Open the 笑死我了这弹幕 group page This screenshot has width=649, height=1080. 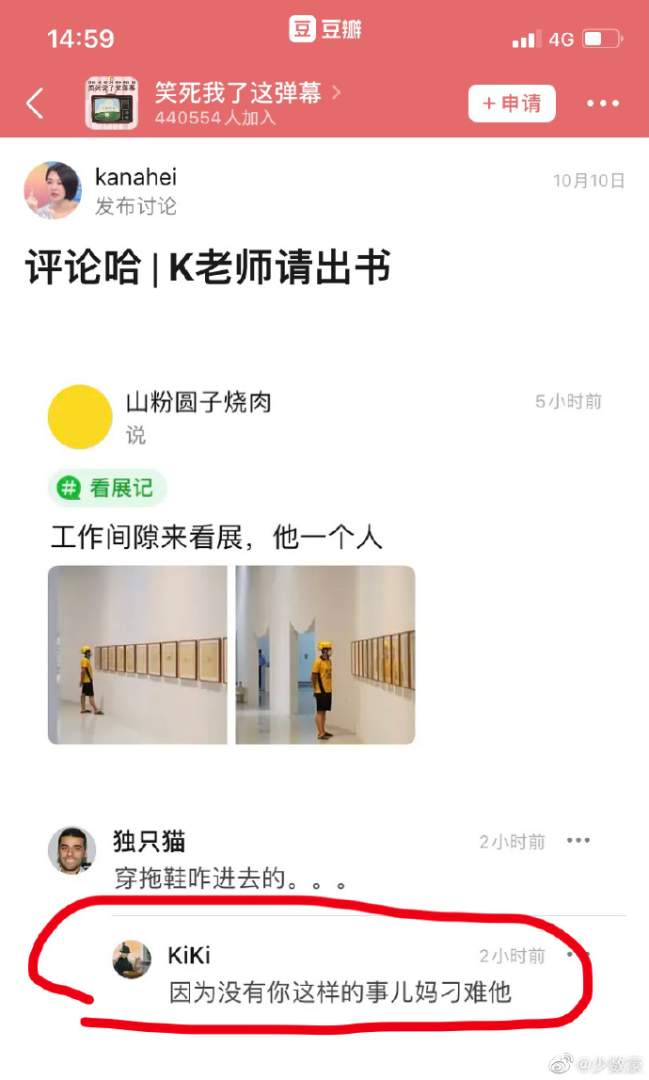[x=238, y=94]
